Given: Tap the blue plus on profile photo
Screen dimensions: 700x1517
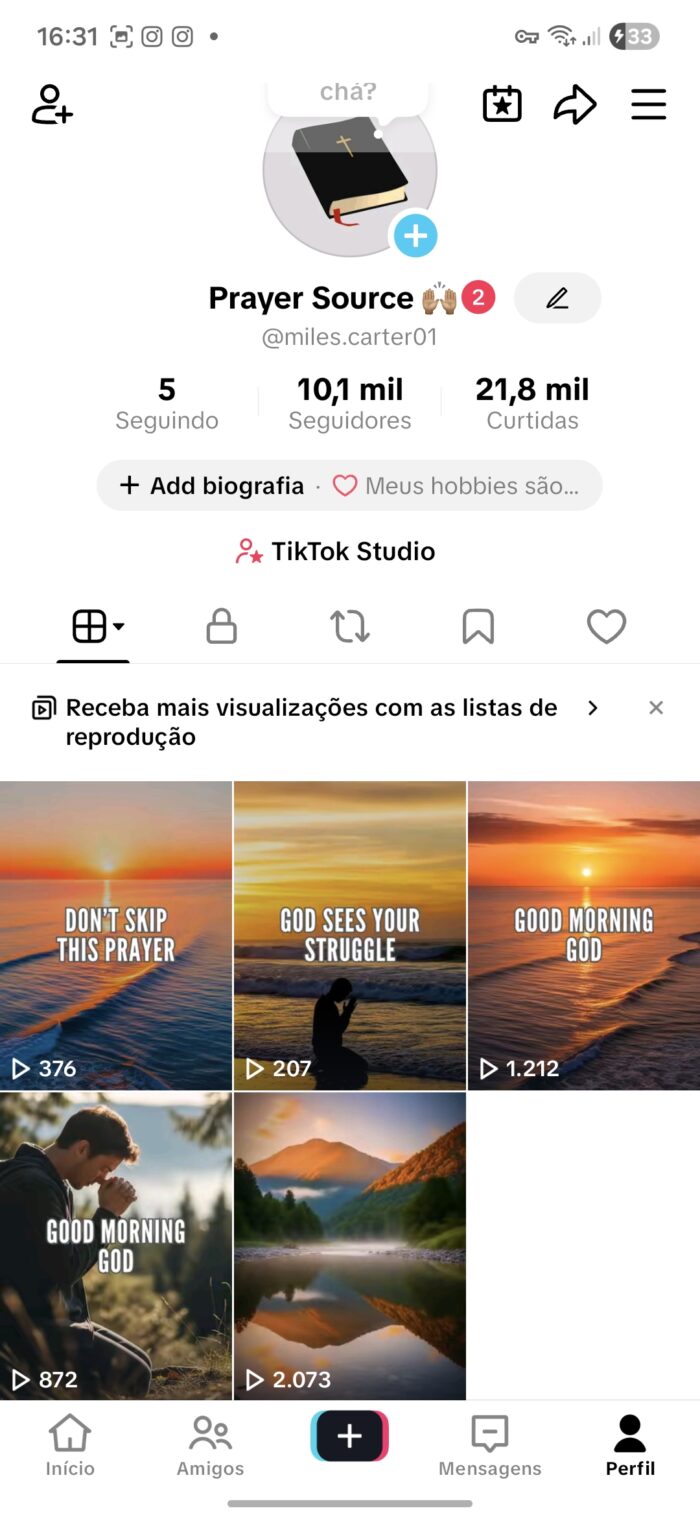Looking at the screenshot, I should (x=415, y=236).
